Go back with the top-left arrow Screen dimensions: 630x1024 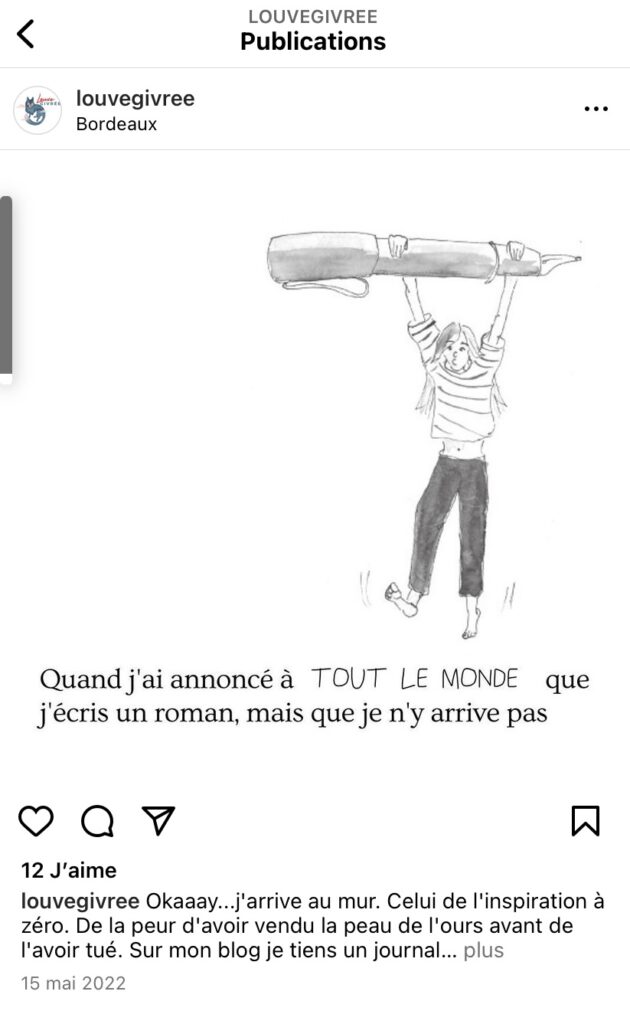coord(26,33)
